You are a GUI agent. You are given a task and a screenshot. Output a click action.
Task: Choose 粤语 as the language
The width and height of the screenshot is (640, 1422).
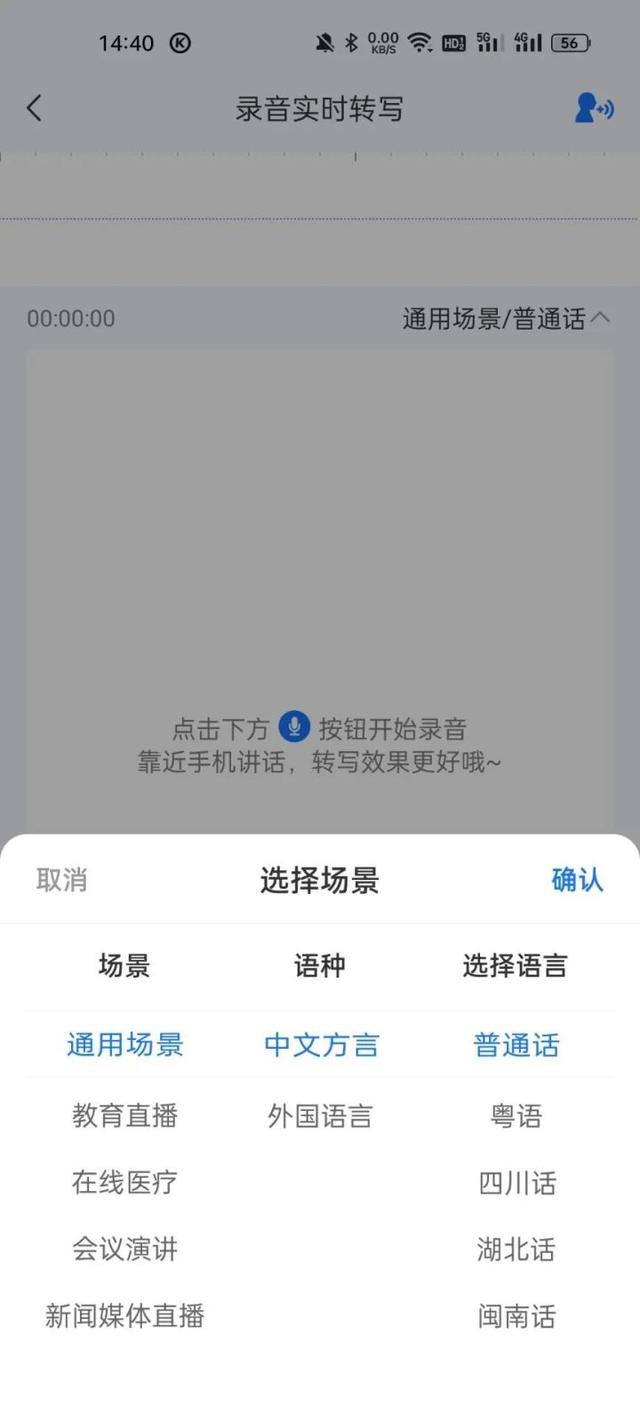[516, 1116]
